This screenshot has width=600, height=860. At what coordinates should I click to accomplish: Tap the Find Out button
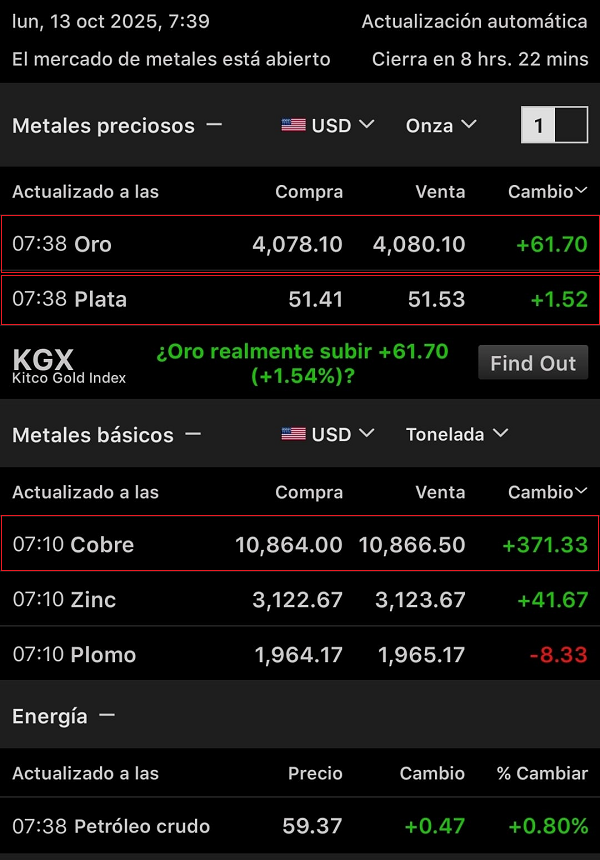(x=533, y=363)
